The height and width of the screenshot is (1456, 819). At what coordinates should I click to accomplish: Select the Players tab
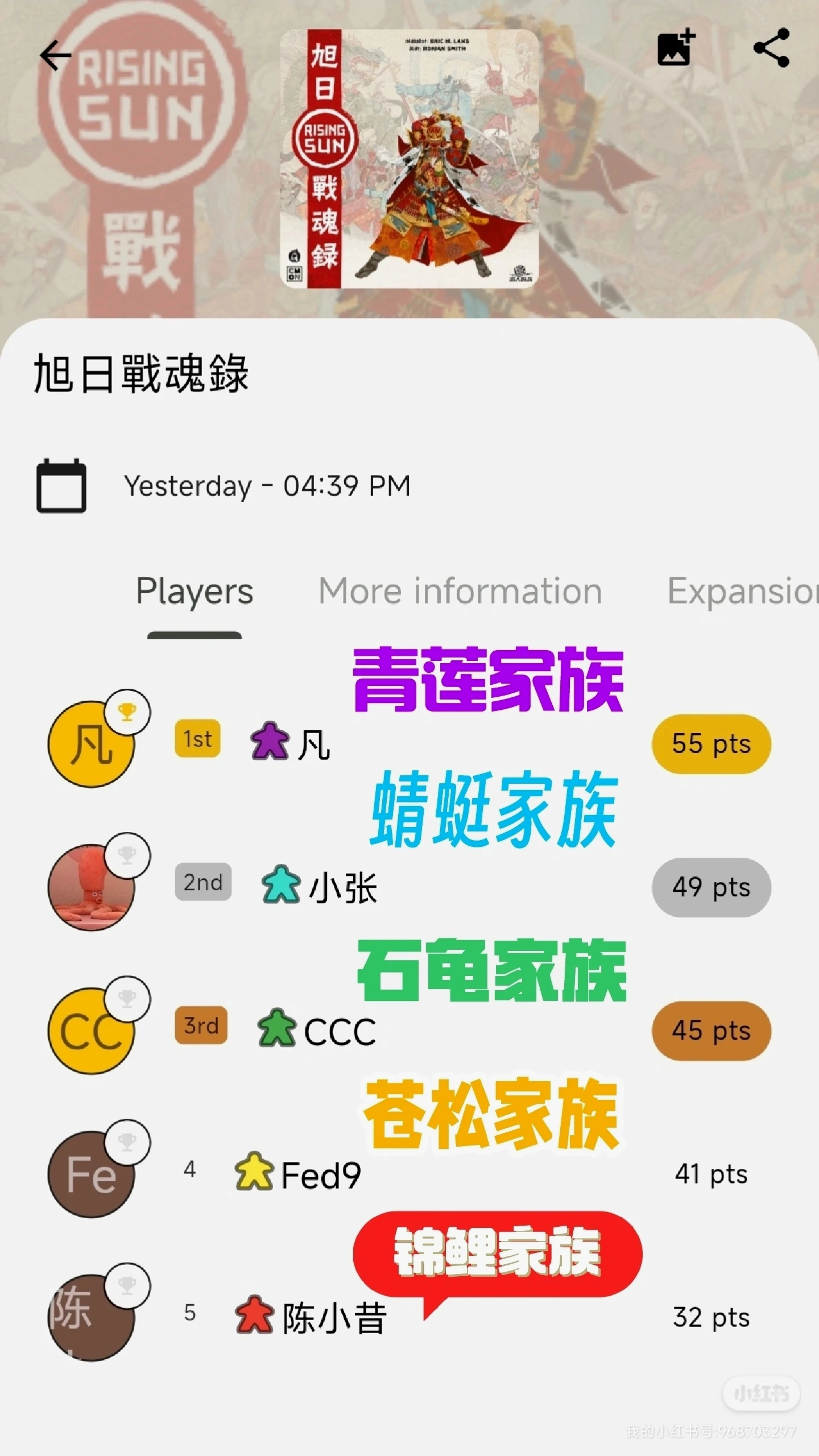[195, 591]
